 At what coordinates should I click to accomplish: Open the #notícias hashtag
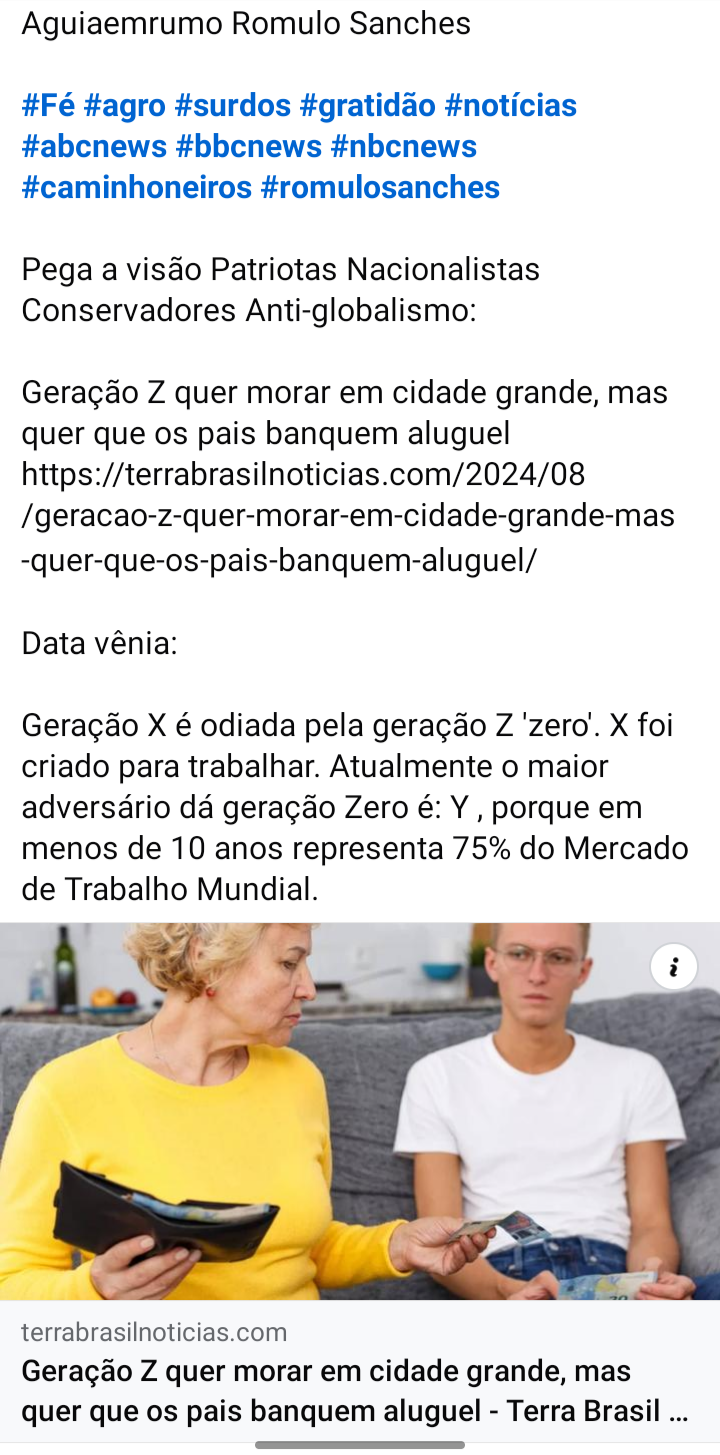pos(511,105)
